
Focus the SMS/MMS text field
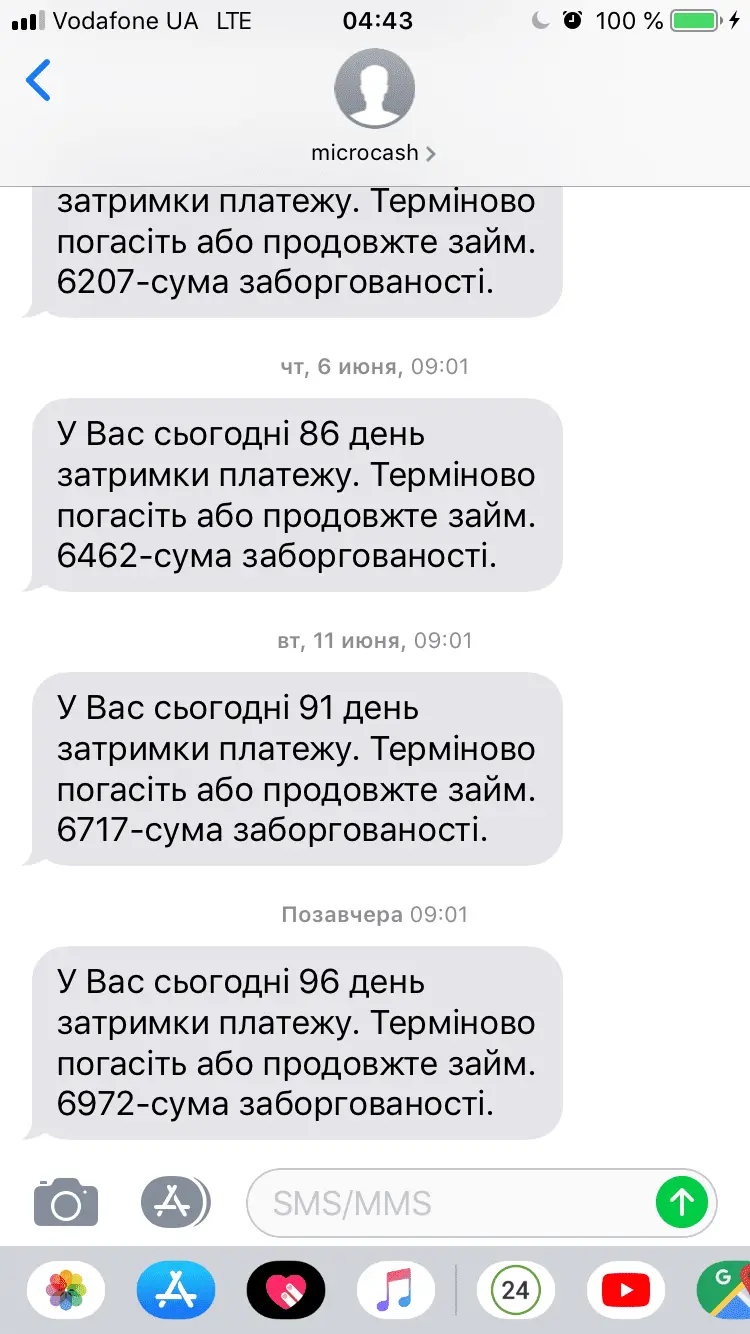(x=450, y=1202)
